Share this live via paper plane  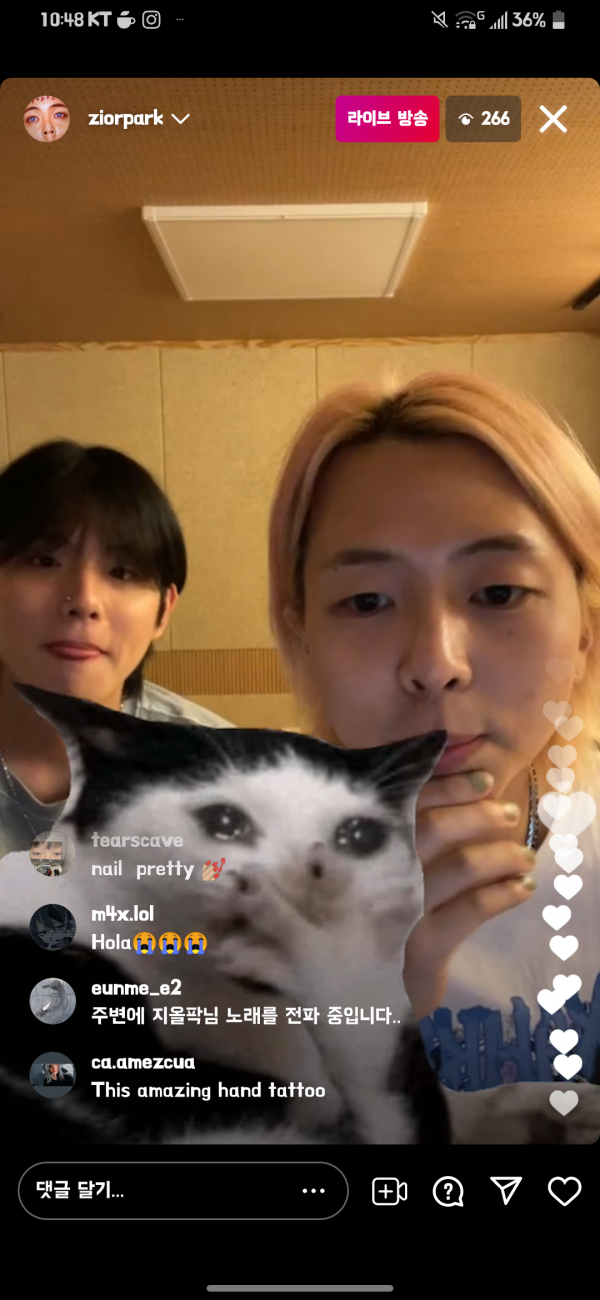pyautogui.click(x=506, y=1190)
